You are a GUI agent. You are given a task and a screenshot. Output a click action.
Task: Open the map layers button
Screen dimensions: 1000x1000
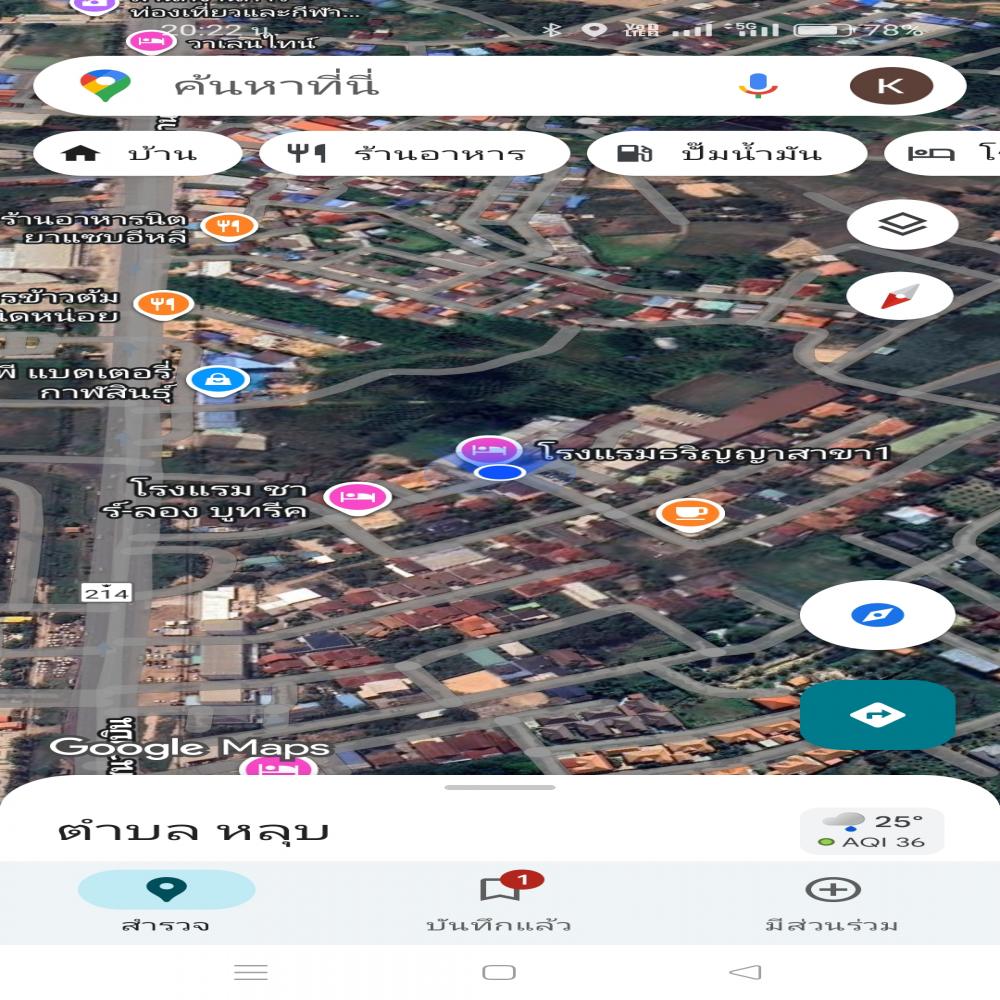(x=902, y=224)
